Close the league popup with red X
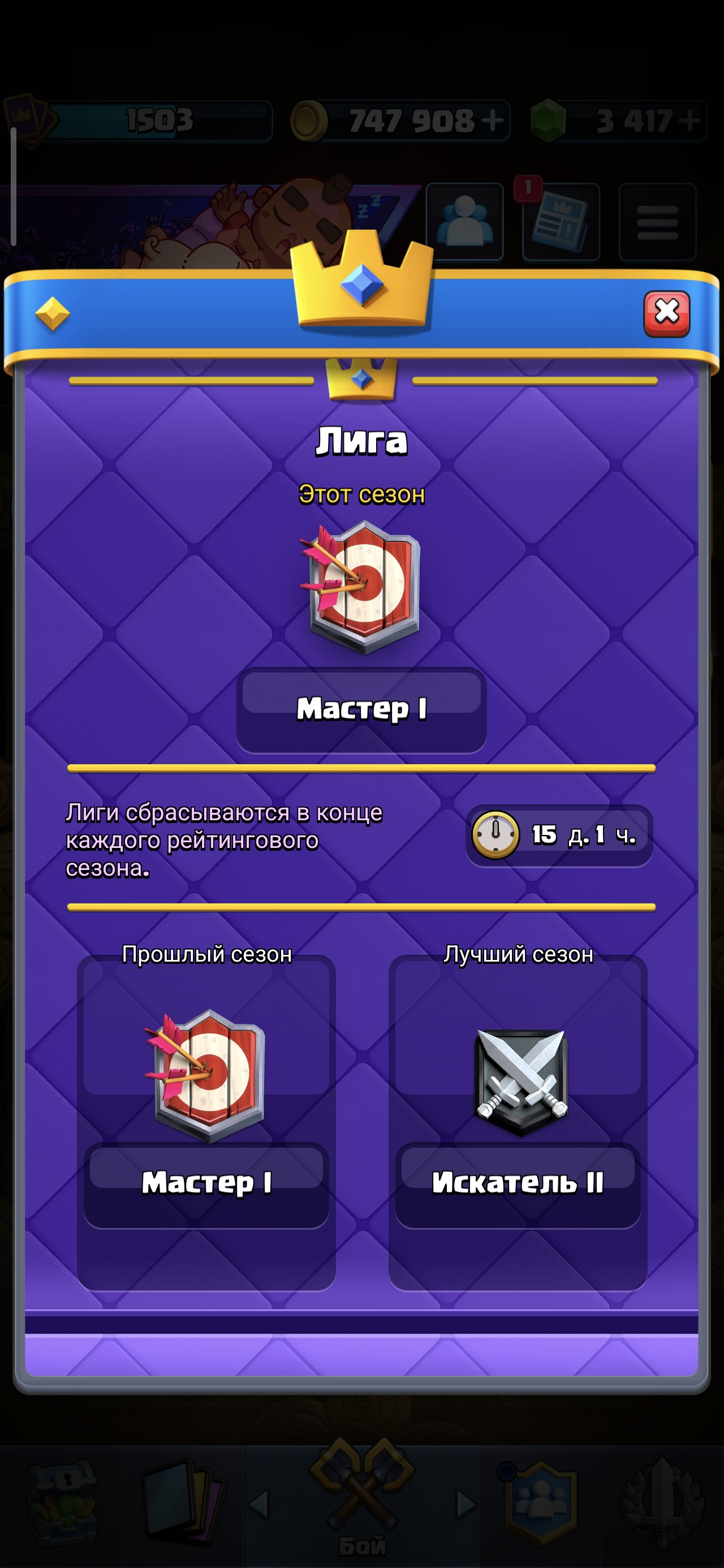Screen dimensions: 724x1568 coord(667,313)
